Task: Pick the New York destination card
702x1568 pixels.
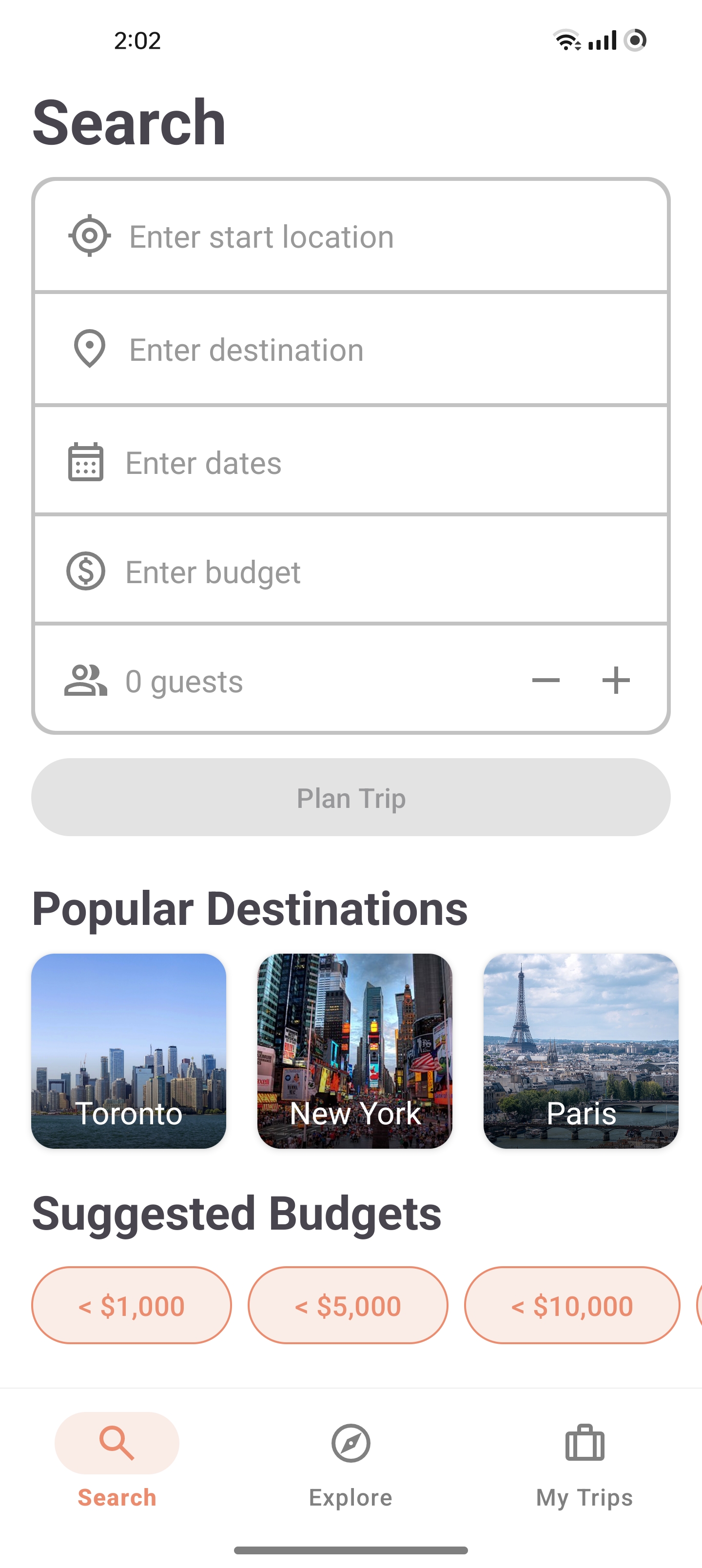Action: (354, 1051)
